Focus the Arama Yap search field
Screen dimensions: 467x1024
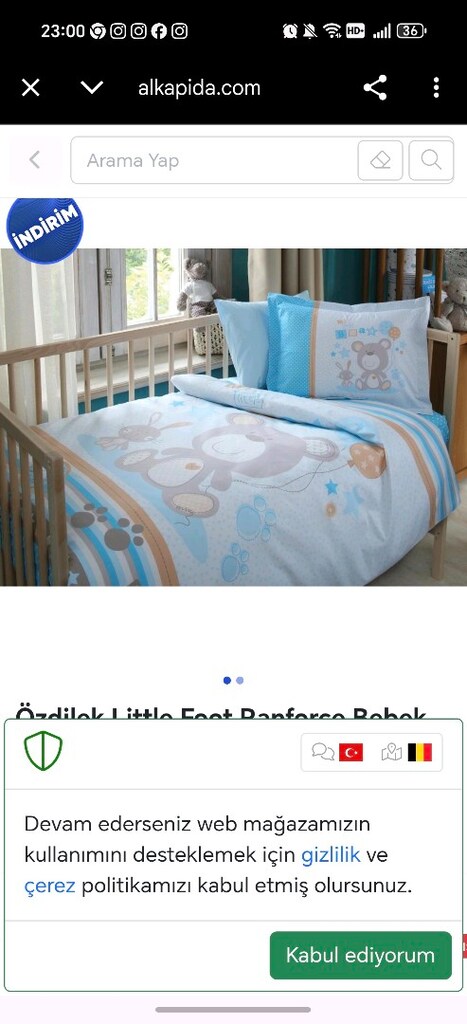click(216, 160)
